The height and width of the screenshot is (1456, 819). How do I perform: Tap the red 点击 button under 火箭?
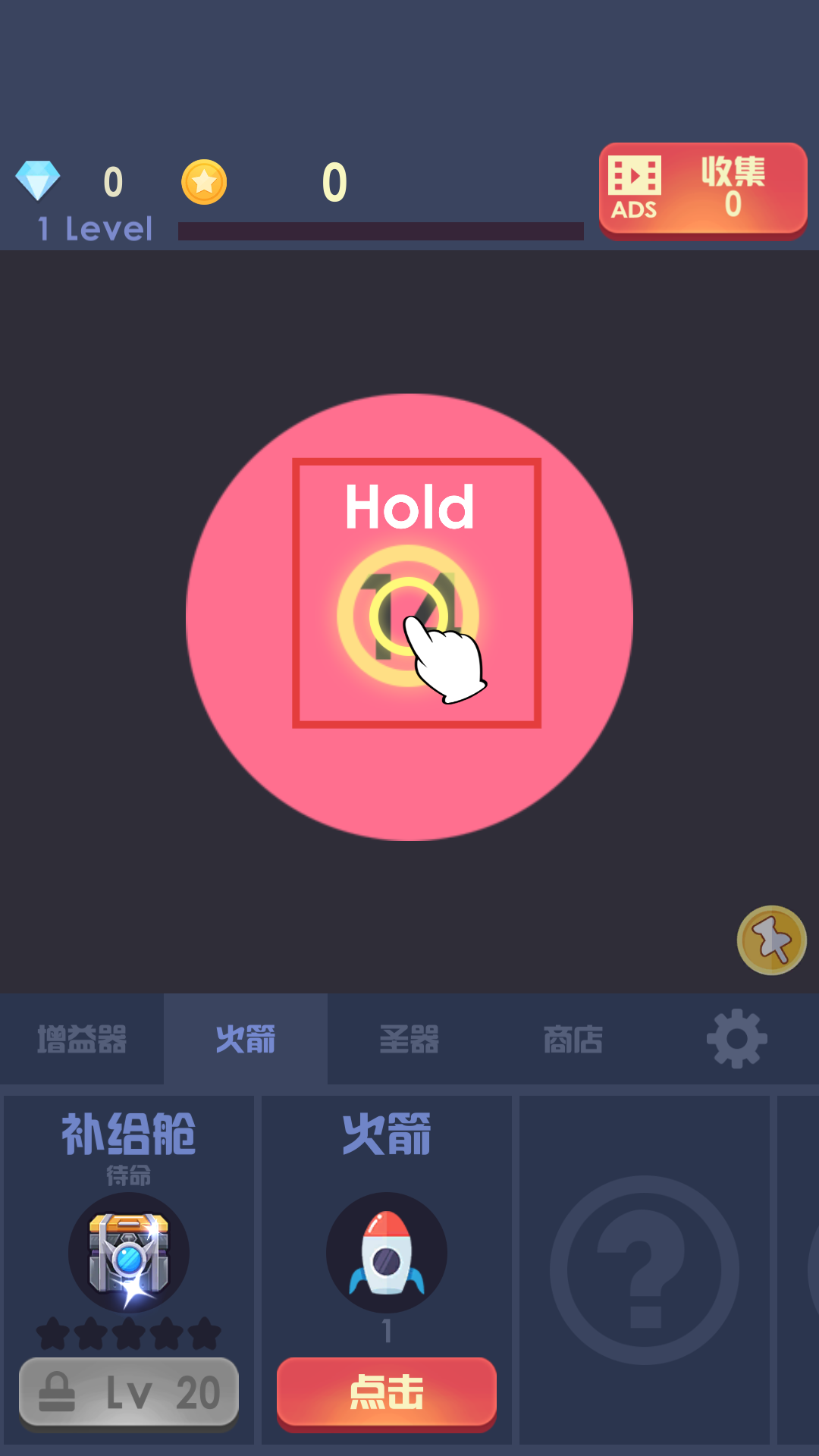click(x=387, y=1392)
